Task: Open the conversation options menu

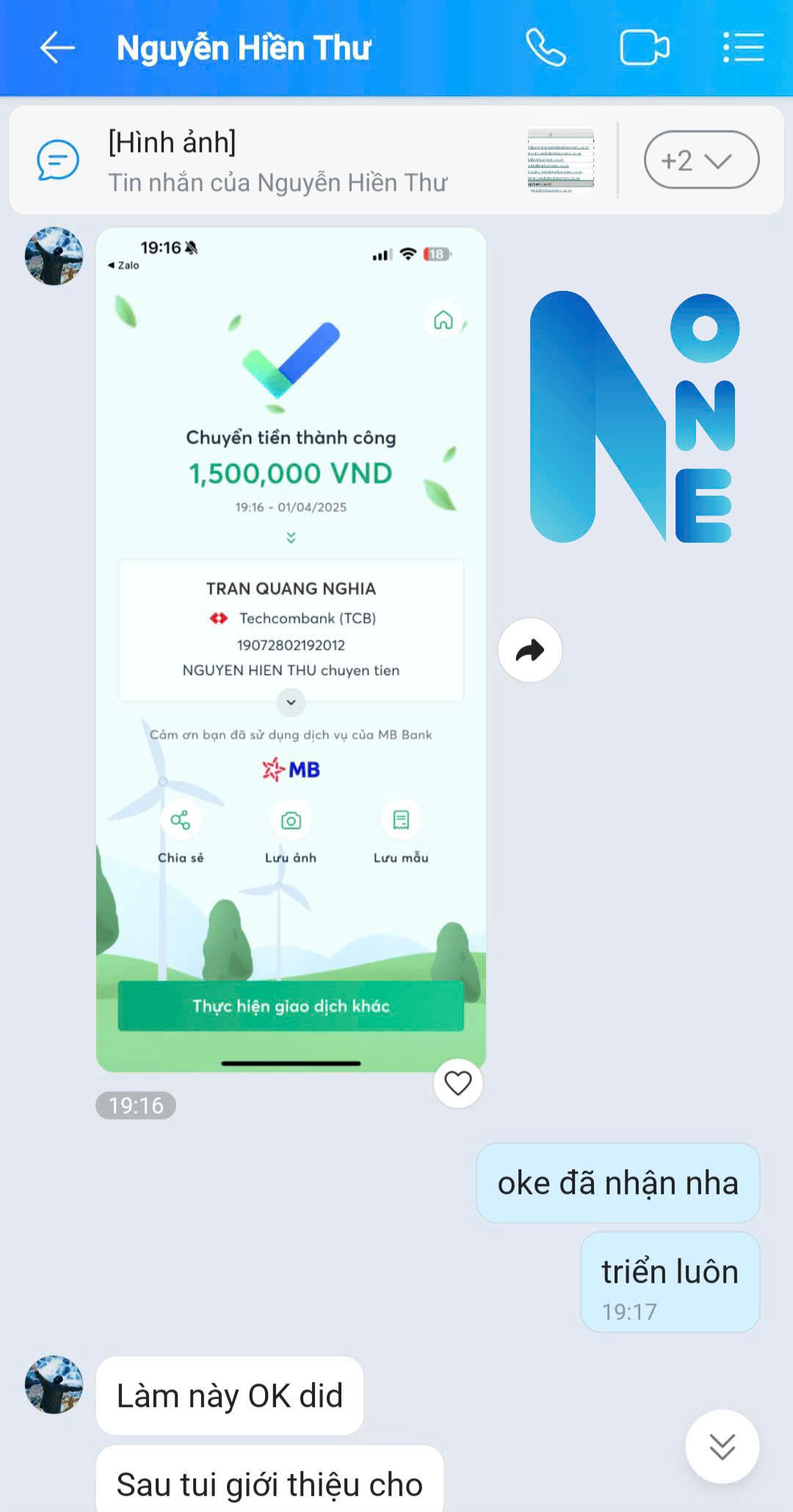Action: [x=743, y=48]
